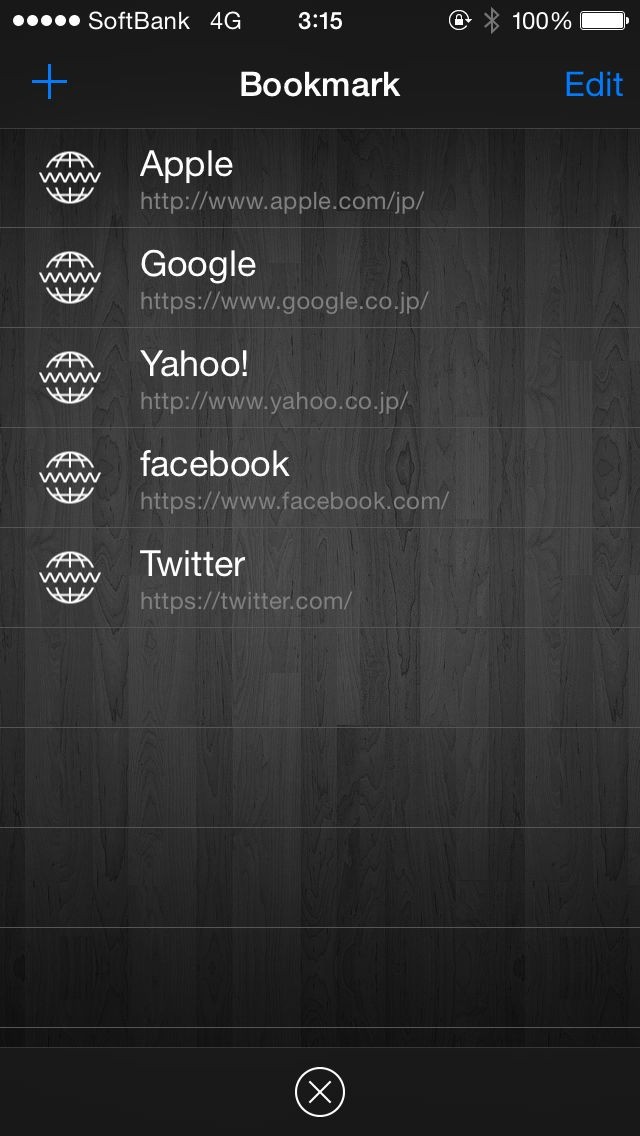Tap Edit to modify the bookmark list

pyautogui.click(x=593, y=85)
